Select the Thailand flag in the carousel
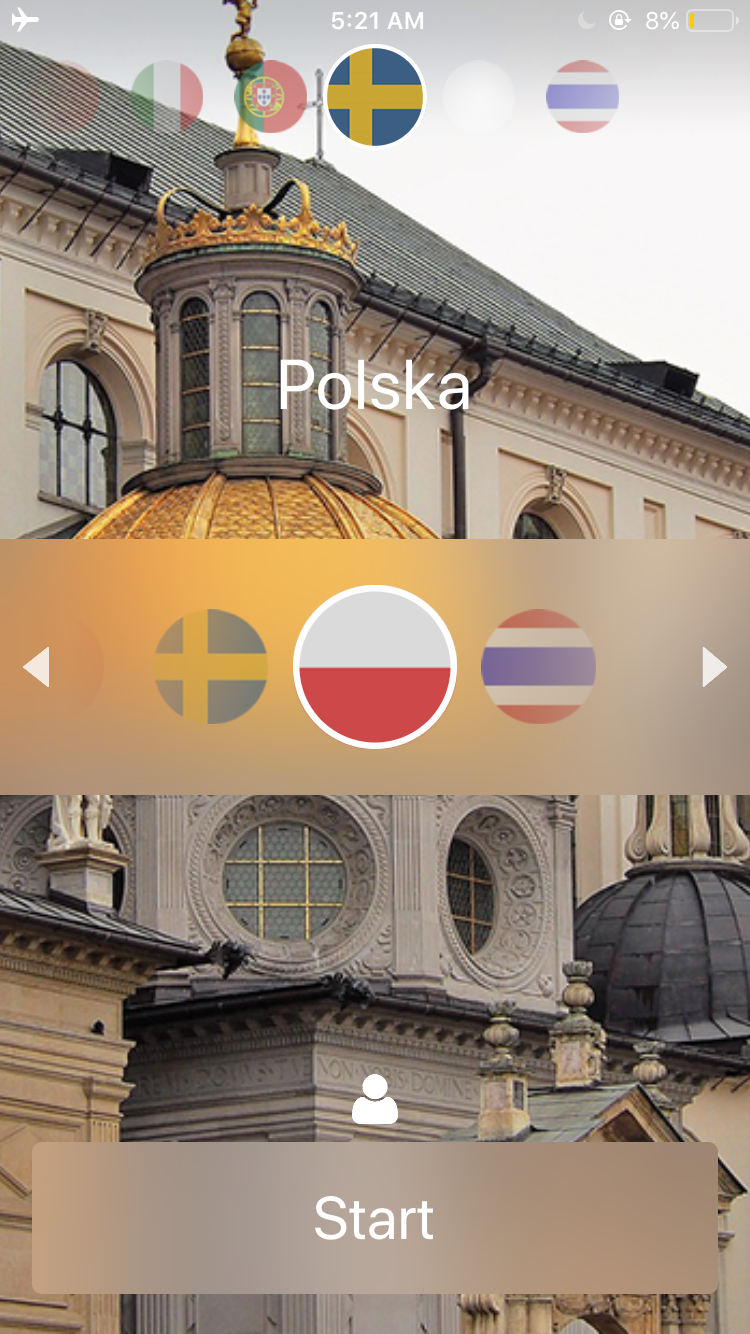 [x=538, y=666]
